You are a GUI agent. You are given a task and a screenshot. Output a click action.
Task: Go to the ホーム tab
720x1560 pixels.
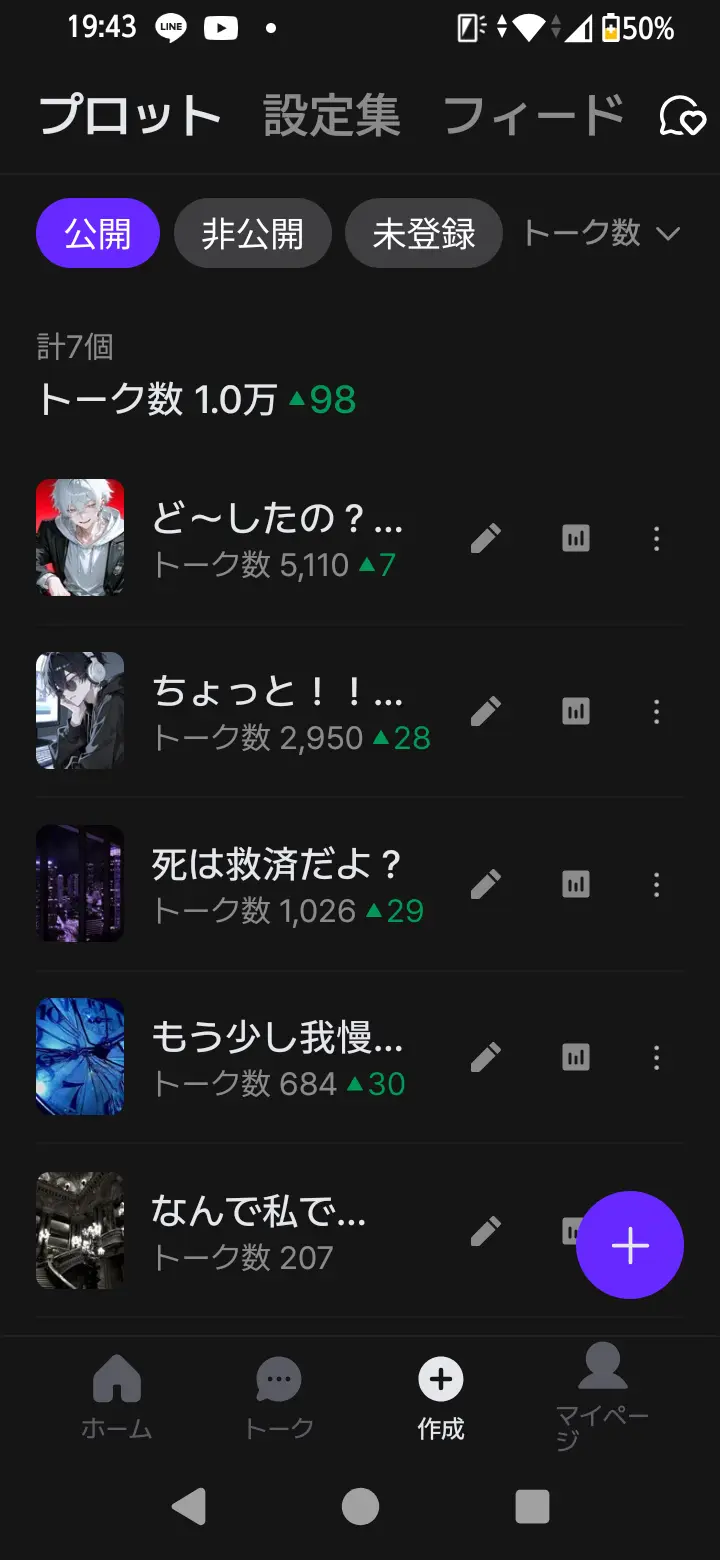coord(117,1397)
